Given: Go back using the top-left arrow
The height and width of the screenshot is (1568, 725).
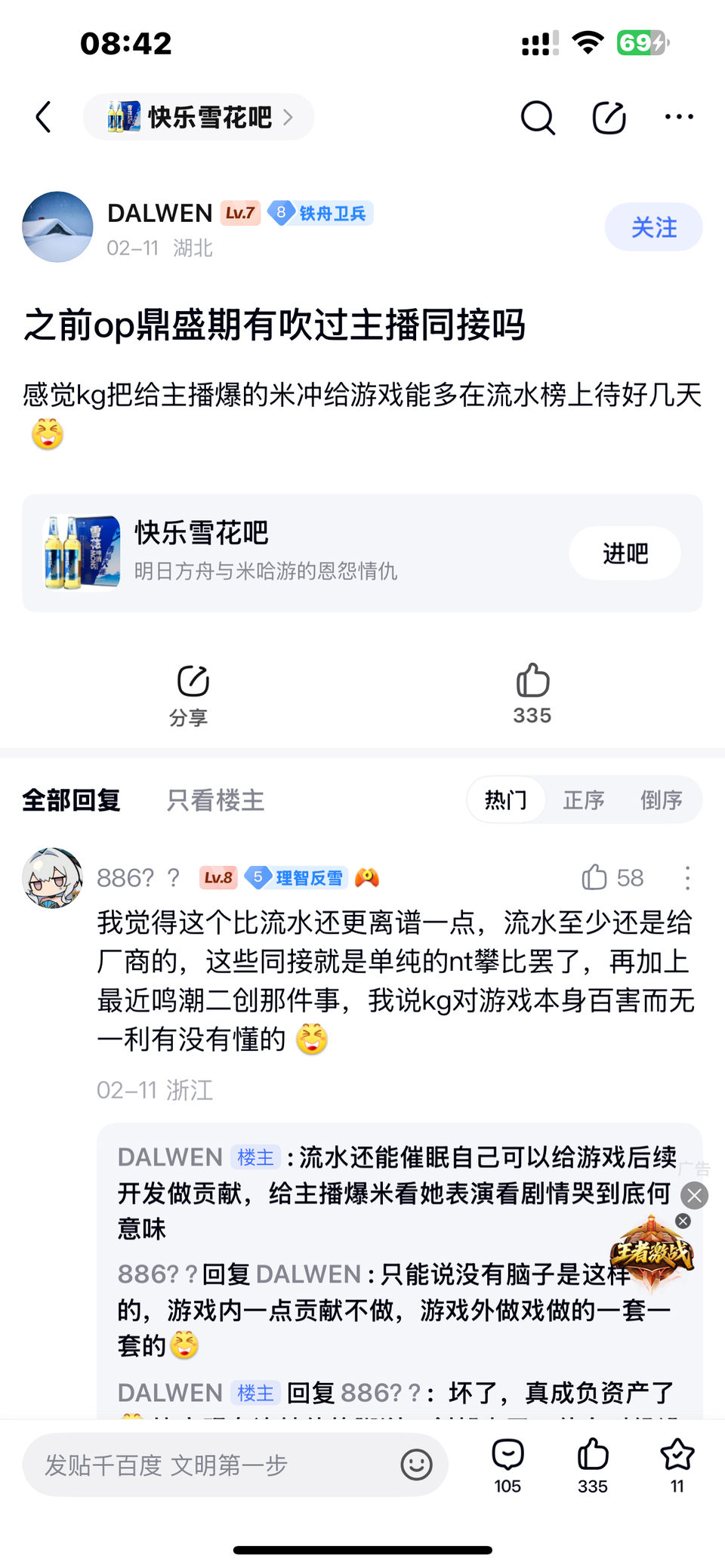Looking at the screenshot, I should tap(44, 117).
